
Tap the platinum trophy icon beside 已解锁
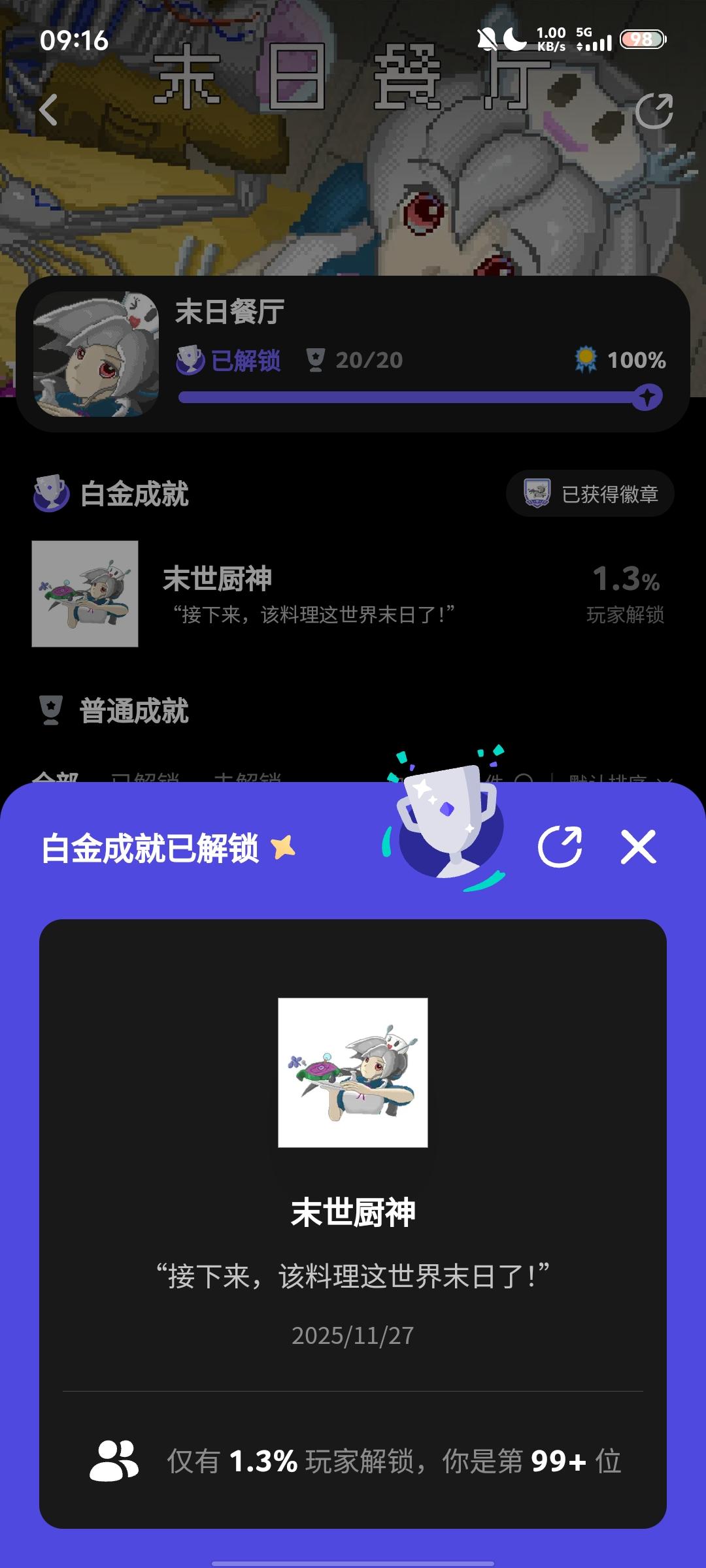pos(190,359)
